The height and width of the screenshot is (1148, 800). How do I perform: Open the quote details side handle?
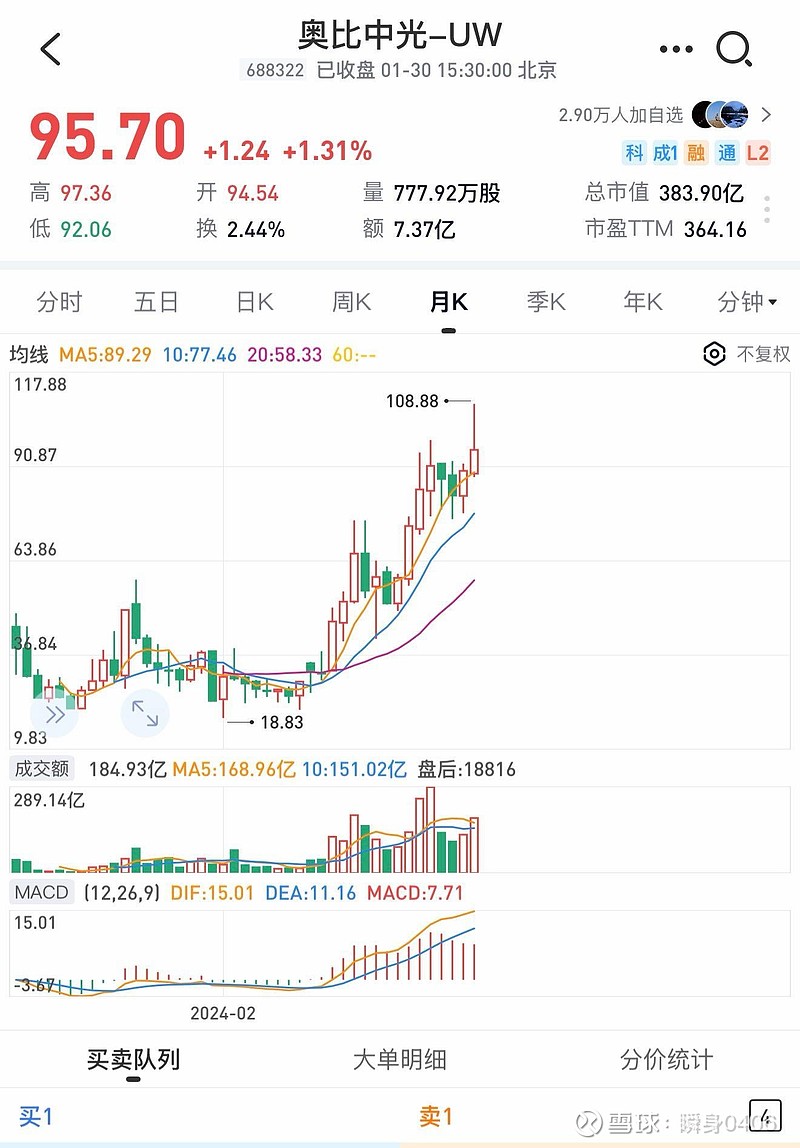pos(767,212)
